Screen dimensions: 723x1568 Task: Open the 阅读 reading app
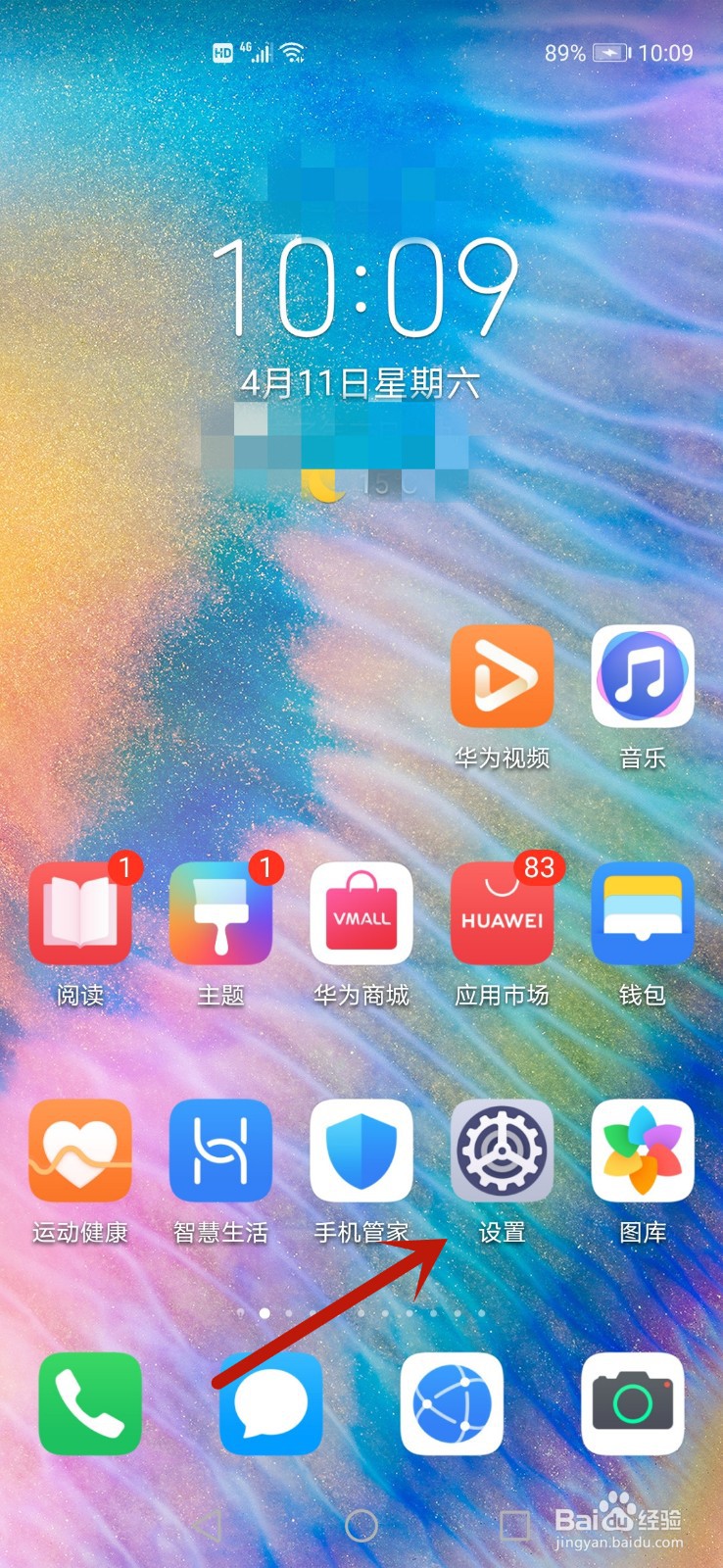[x=79, y=913]
